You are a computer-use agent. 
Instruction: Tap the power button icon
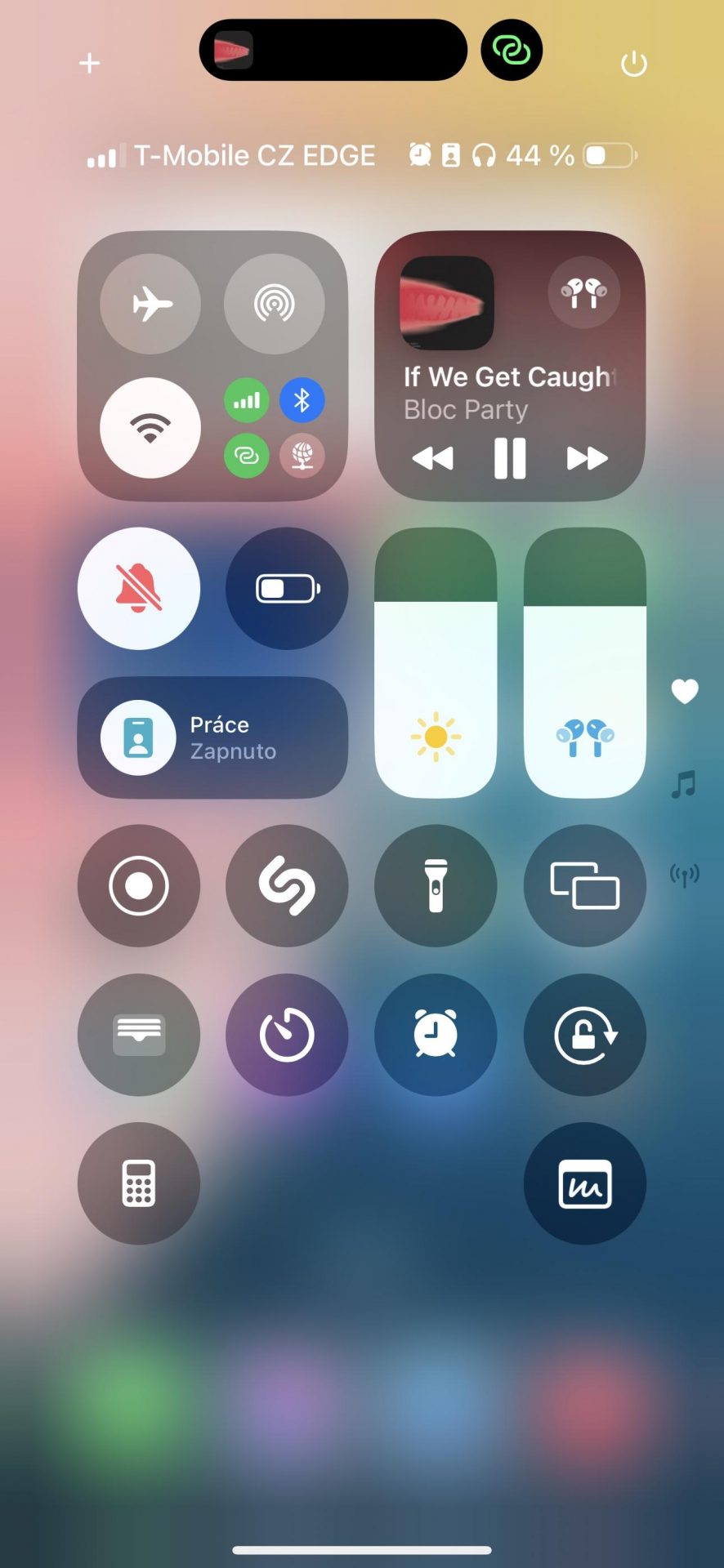point(634,63)
